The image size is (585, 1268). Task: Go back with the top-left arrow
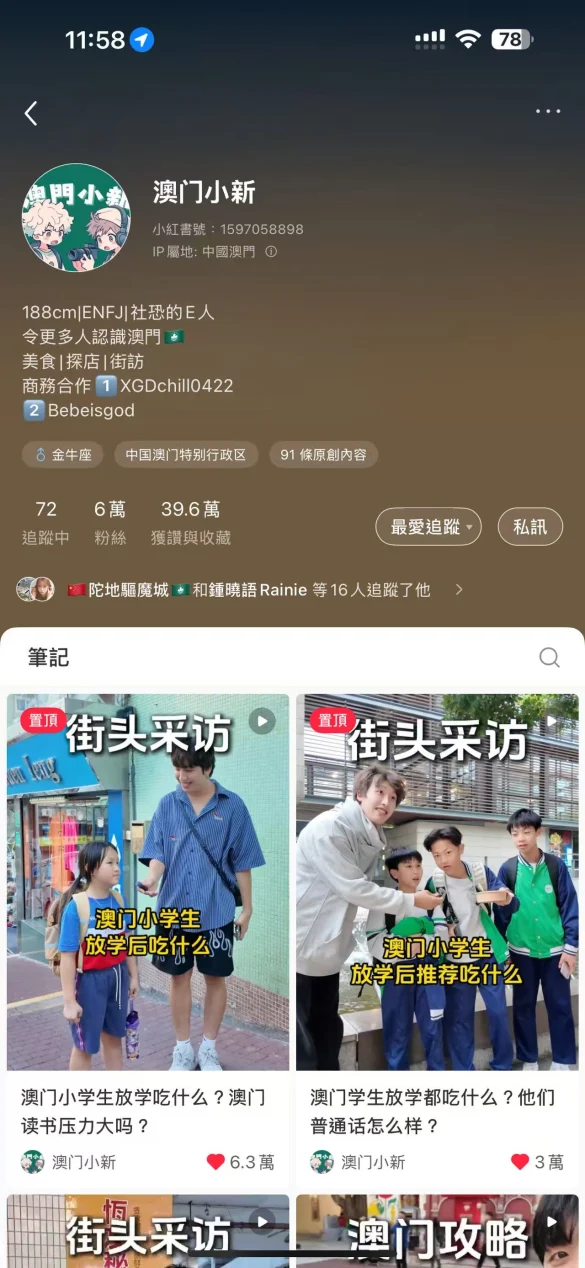[31, 113]
